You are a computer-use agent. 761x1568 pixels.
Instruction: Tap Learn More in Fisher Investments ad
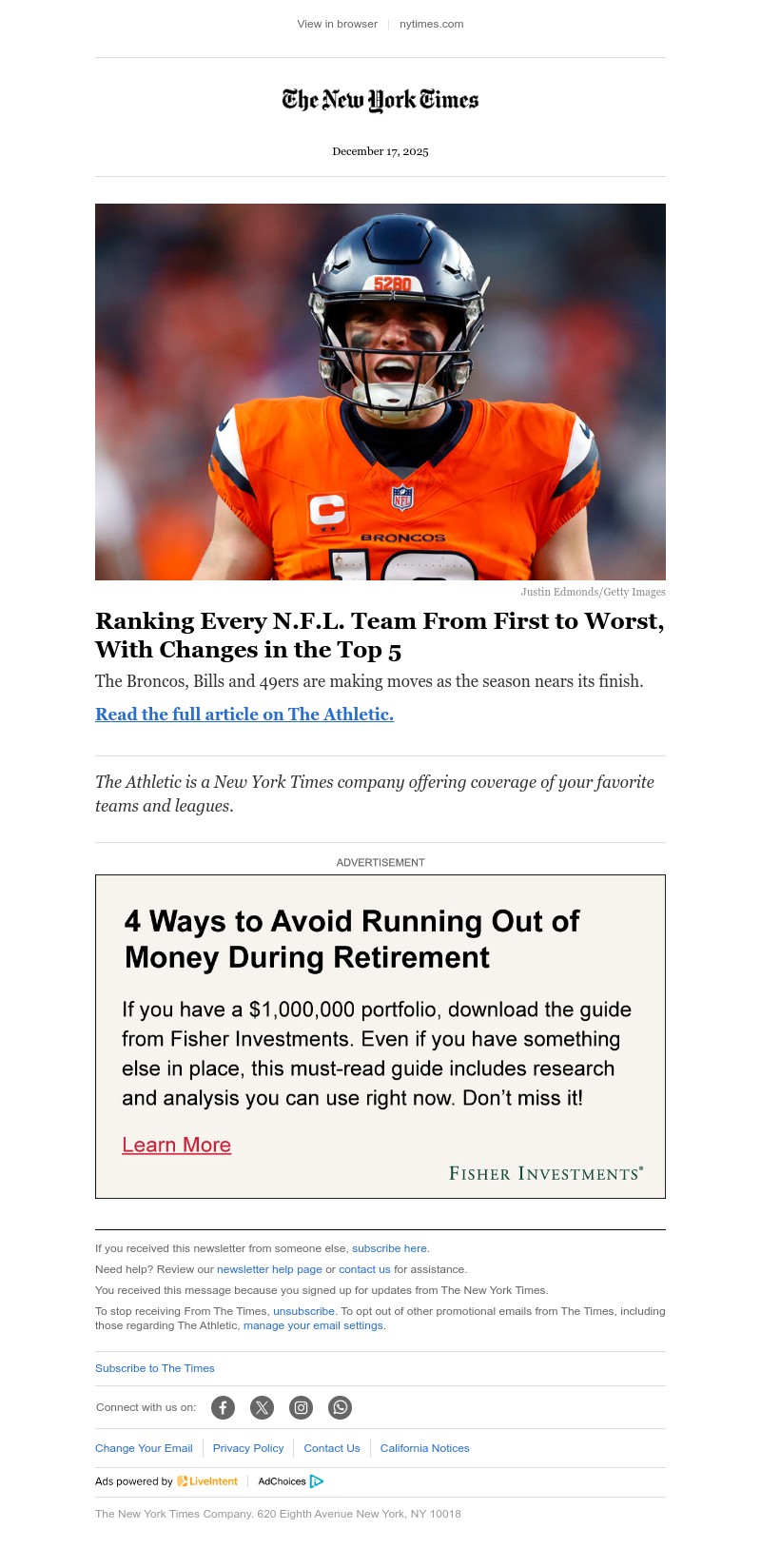coord(176,1145)
